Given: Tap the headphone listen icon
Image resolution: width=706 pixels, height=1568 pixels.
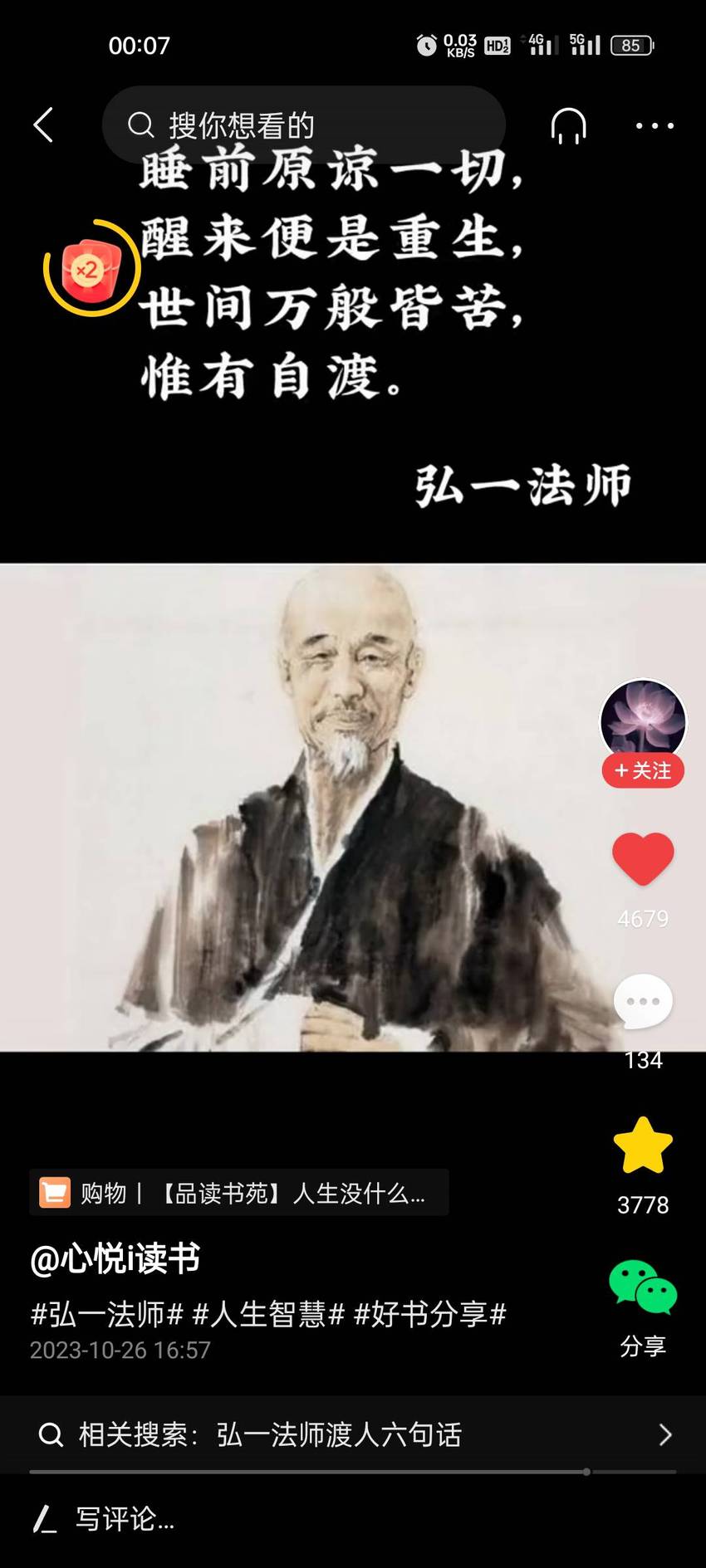Looking at the screenshot, I should (x=569, y=125).
